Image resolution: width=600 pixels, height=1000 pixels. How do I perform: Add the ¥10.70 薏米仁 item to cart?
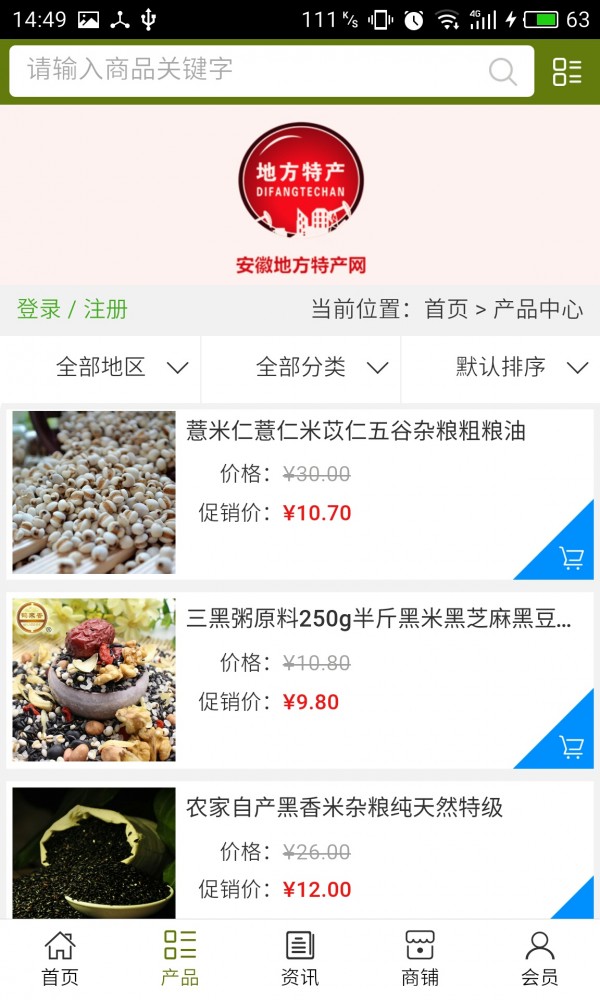click(571, 558)
